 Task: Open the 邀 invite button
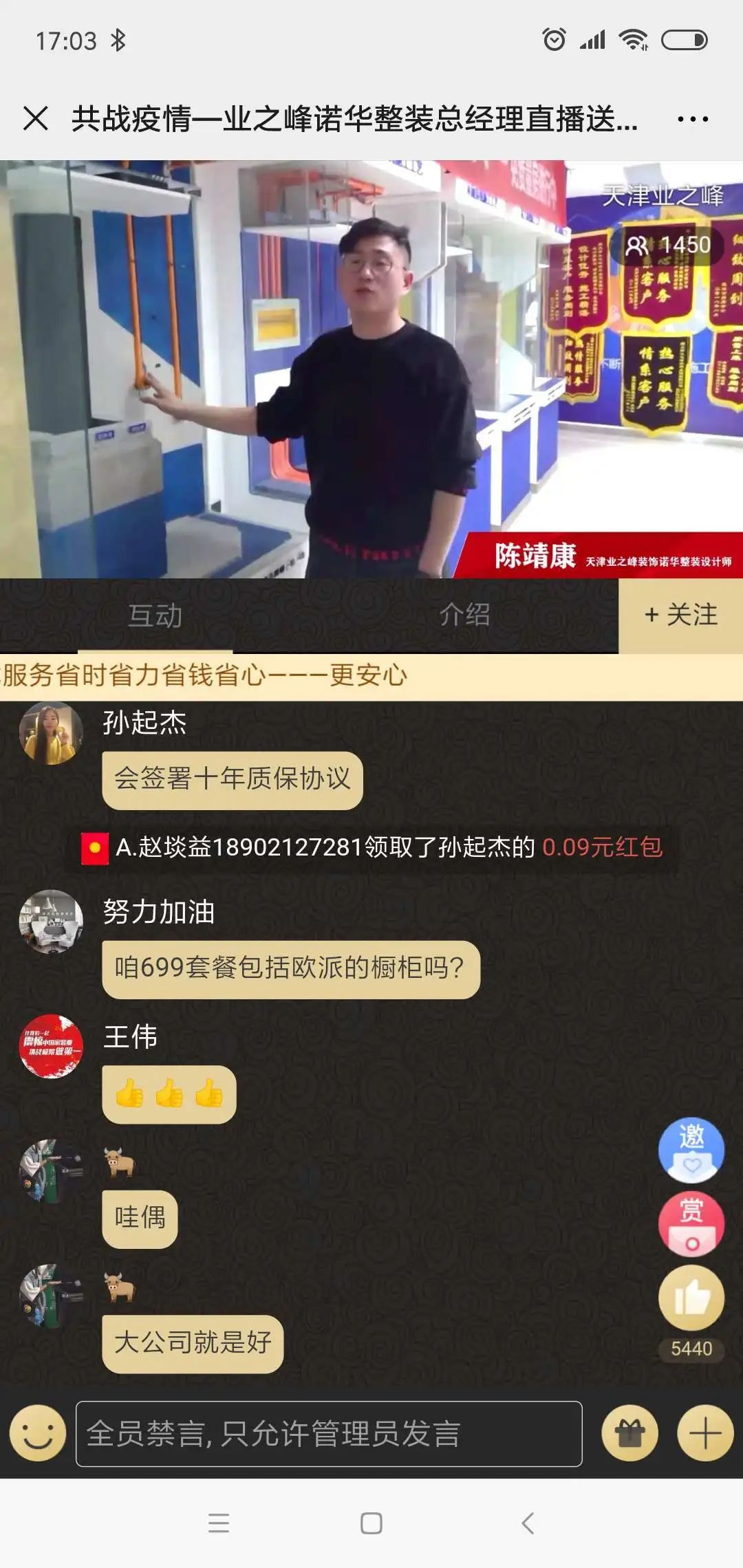coord(691,1150)
